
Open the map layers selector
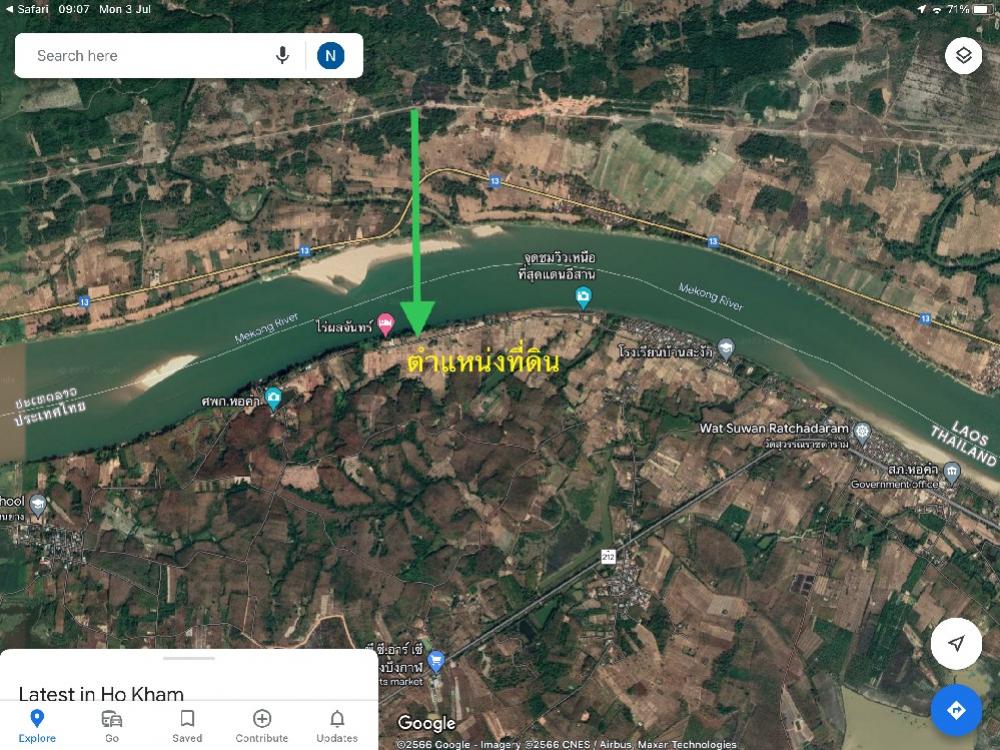coord(963,56)
